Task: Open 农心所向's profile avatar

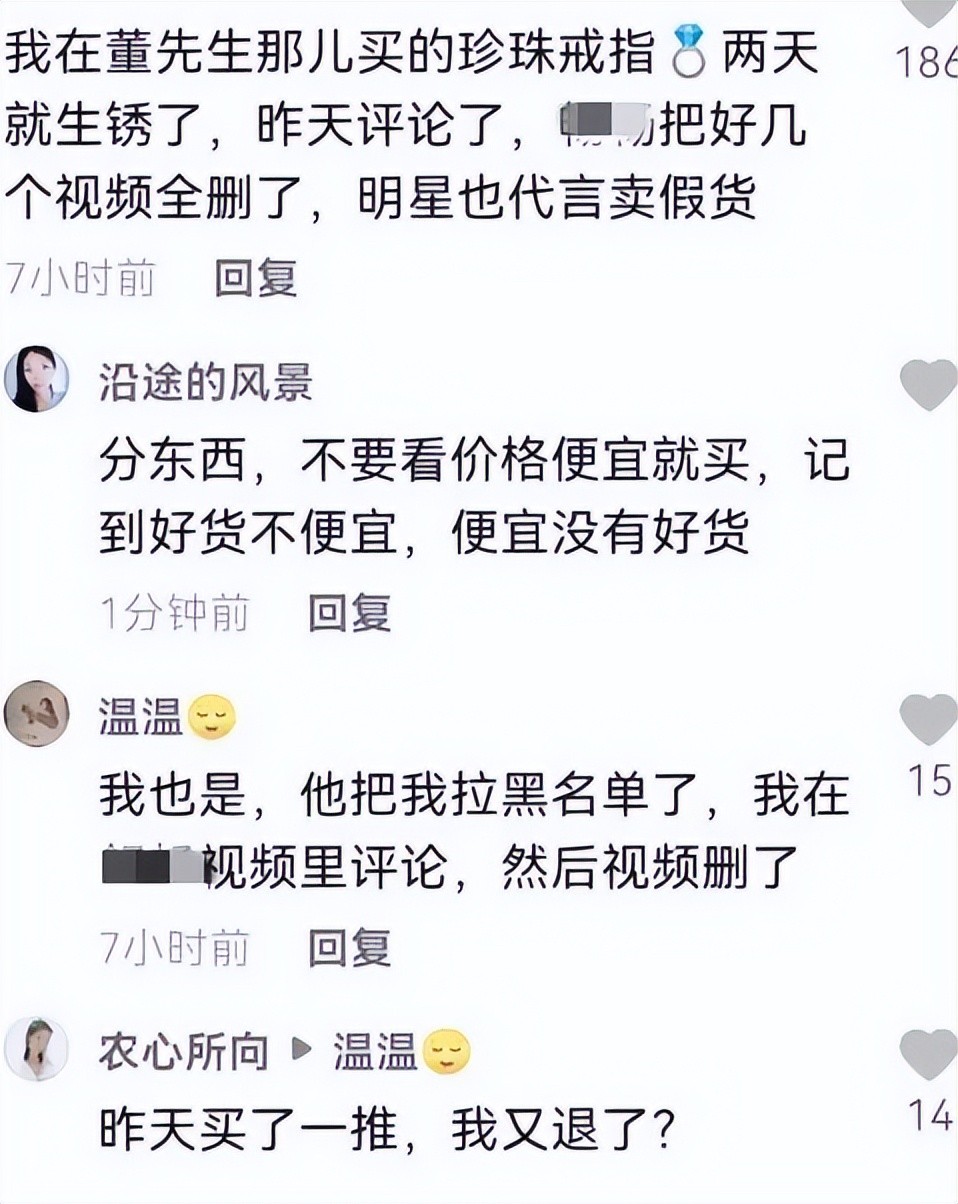Action: 37,1050
